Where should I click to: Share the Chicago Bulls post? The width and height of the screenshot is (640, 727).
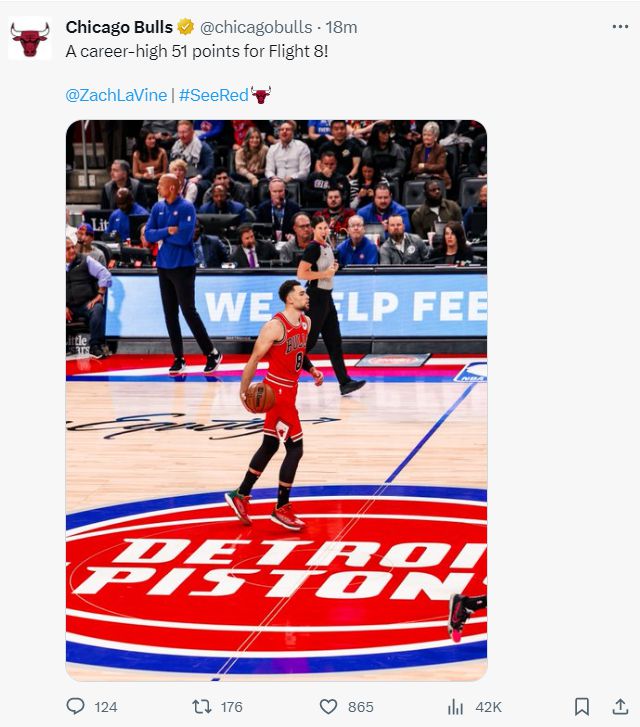(620, 706)
